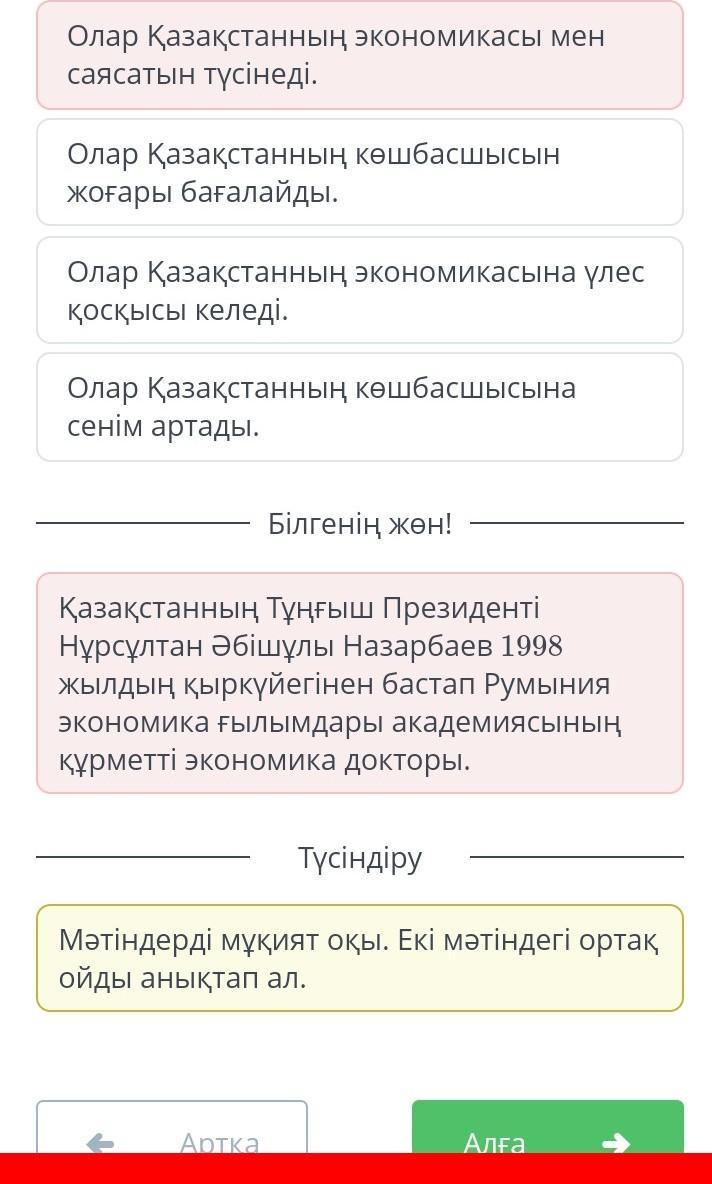
Task: Select option 'көшбасшысына сенім артады'
Action: click(x=359, y=407)
